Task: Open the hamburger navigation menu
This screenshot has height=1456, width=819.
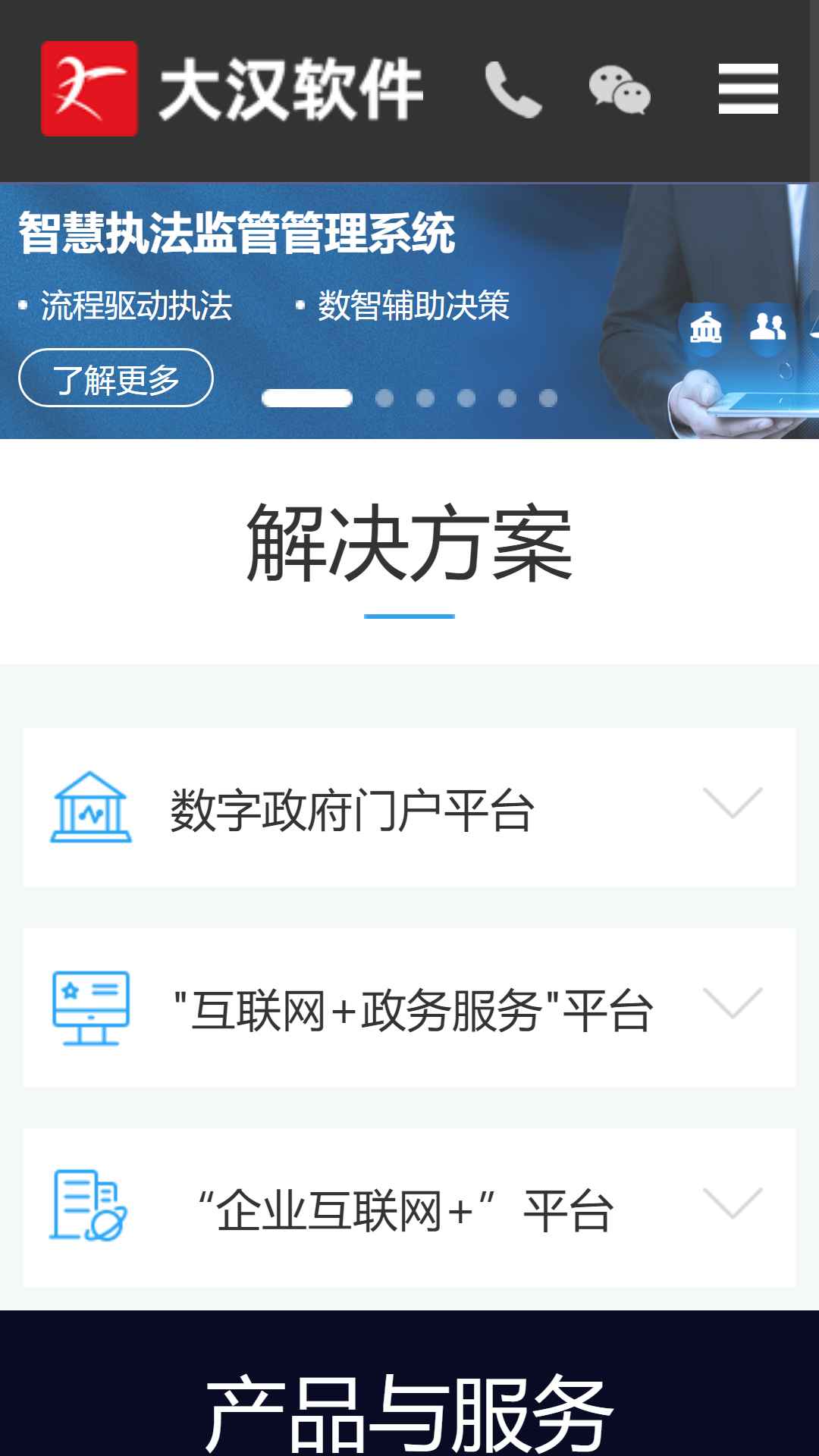Action: coord(748,89)
